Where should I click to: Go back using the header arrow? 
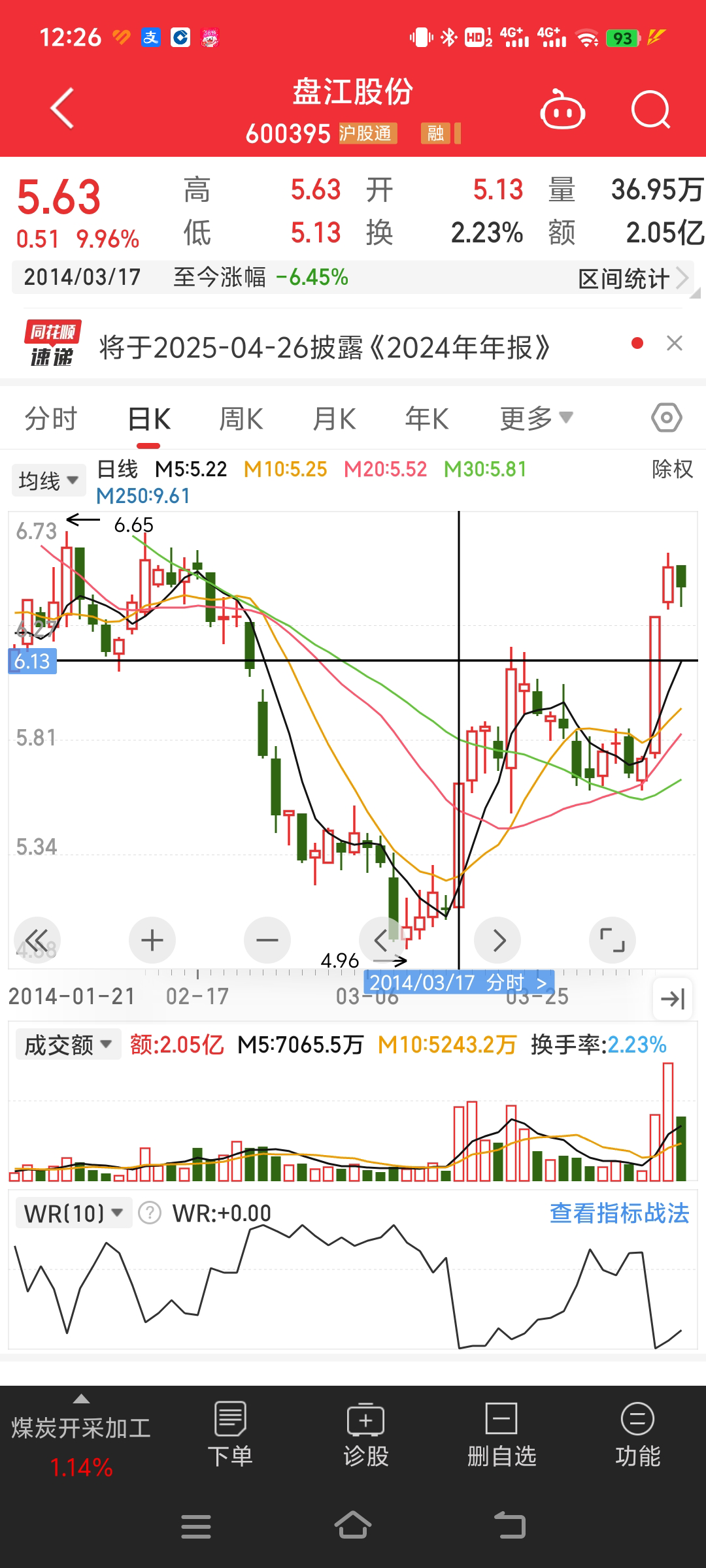tap(63, 108)
